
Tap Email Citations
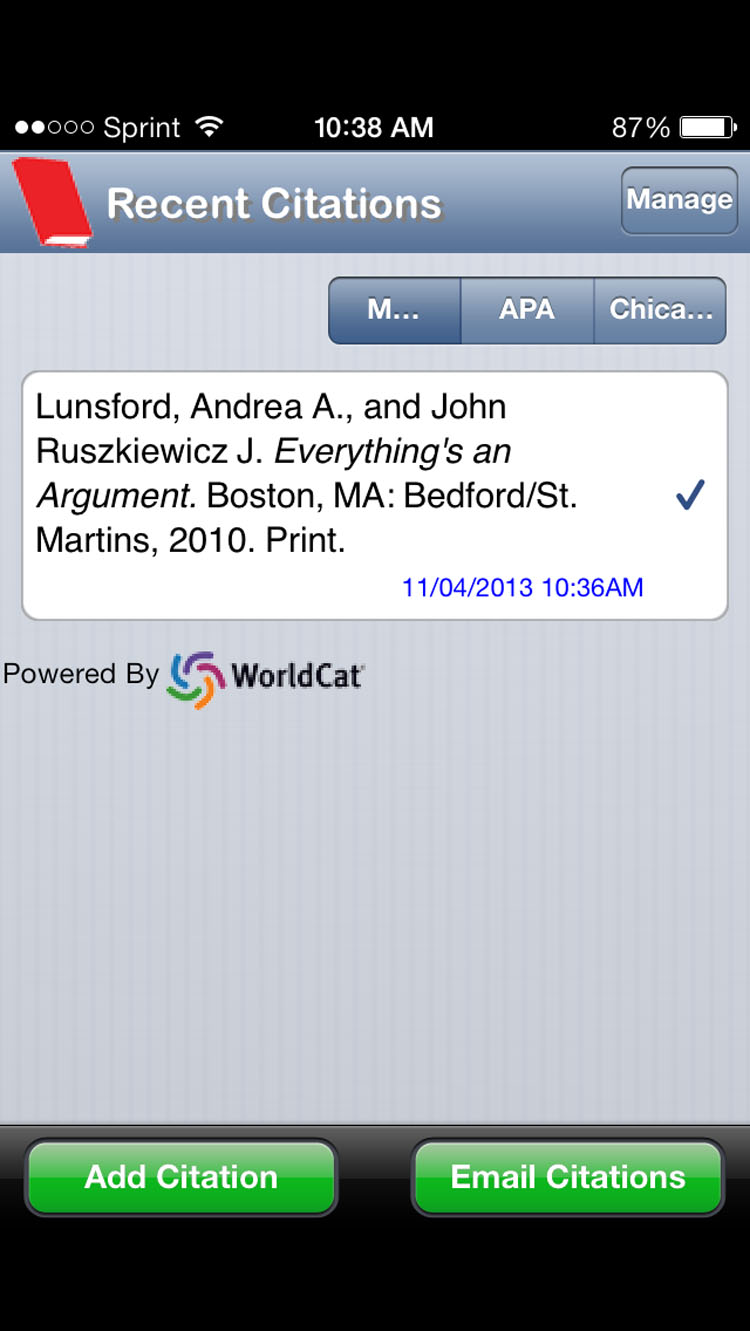(568, 1177)
